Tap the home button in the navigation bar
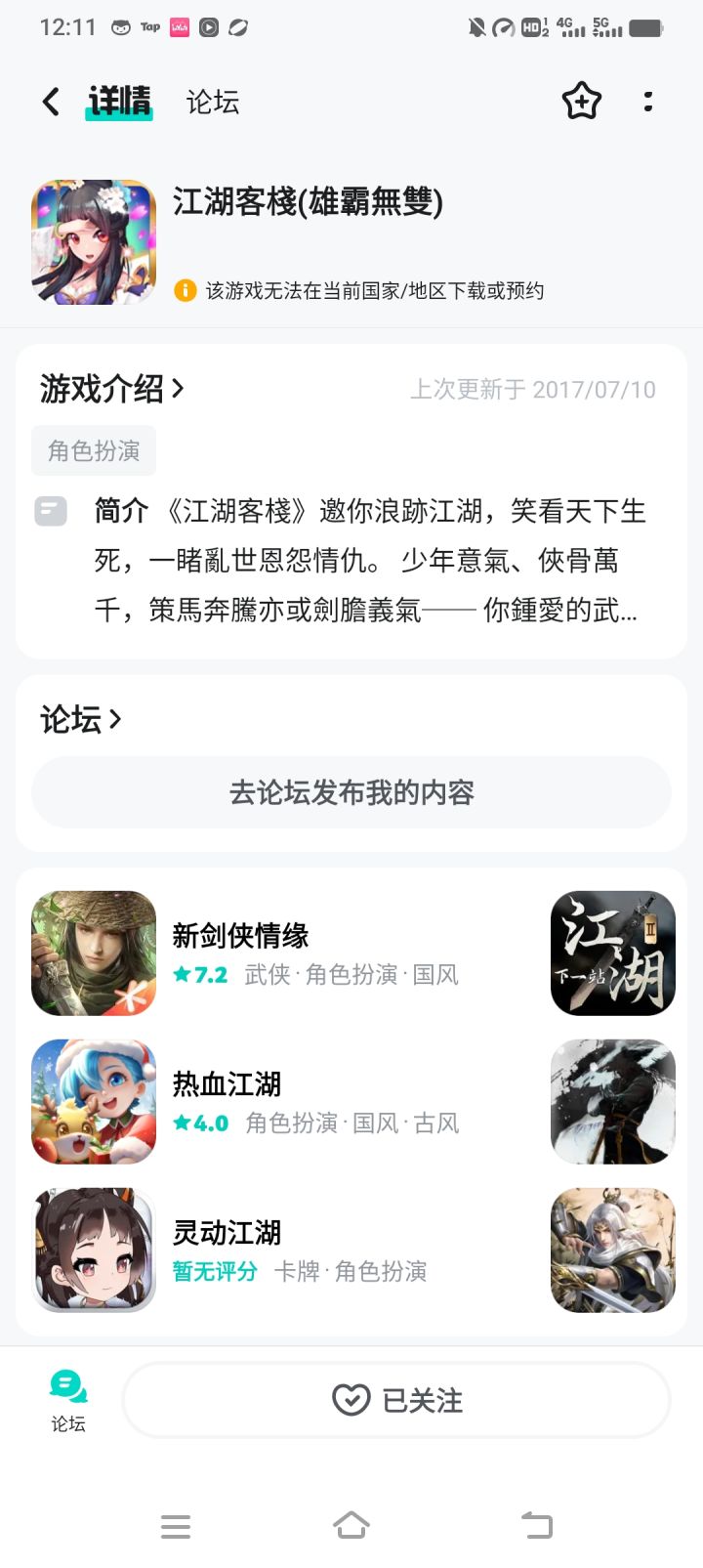This screenshot has height=1568, width=703. (x=351, y=1524)
